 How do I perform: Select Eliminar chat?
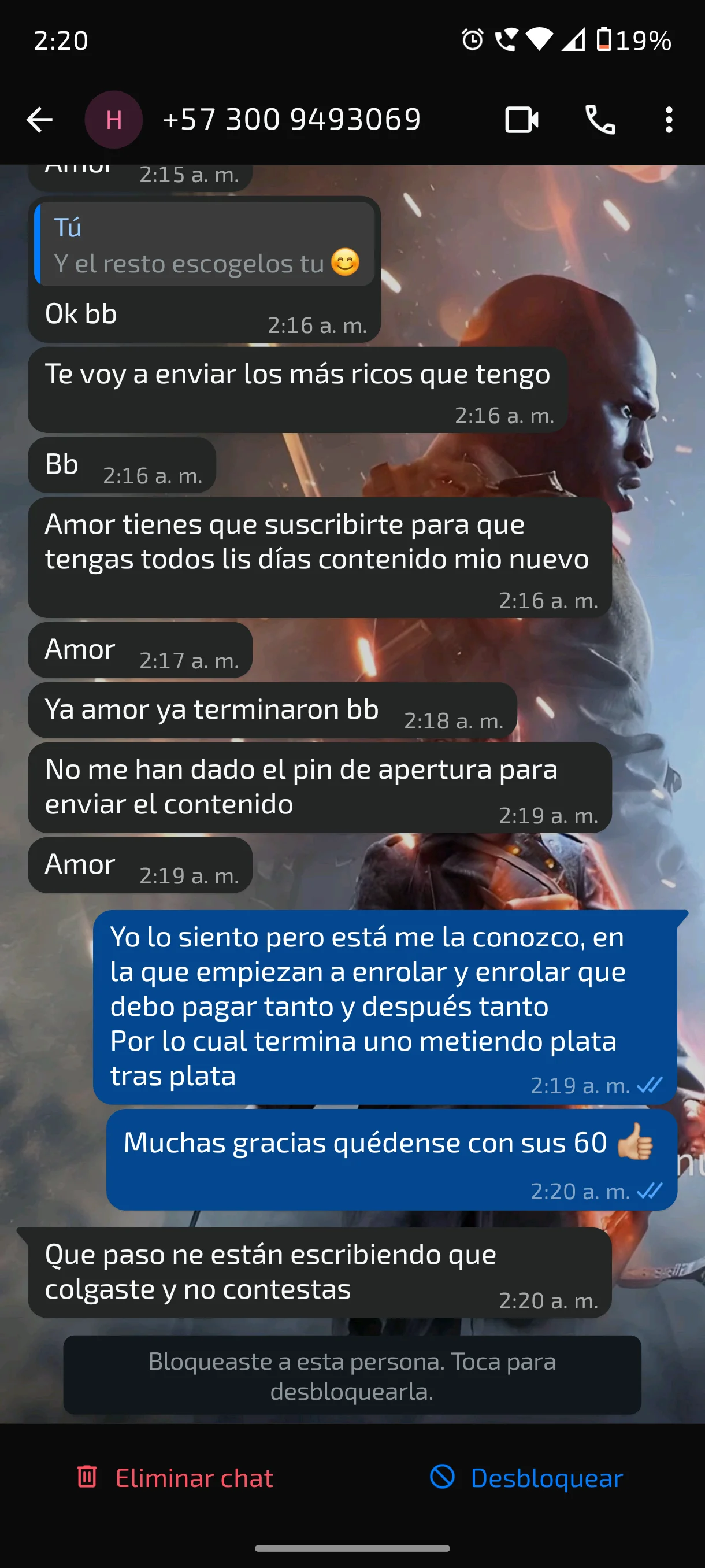tap(175, 1478)
